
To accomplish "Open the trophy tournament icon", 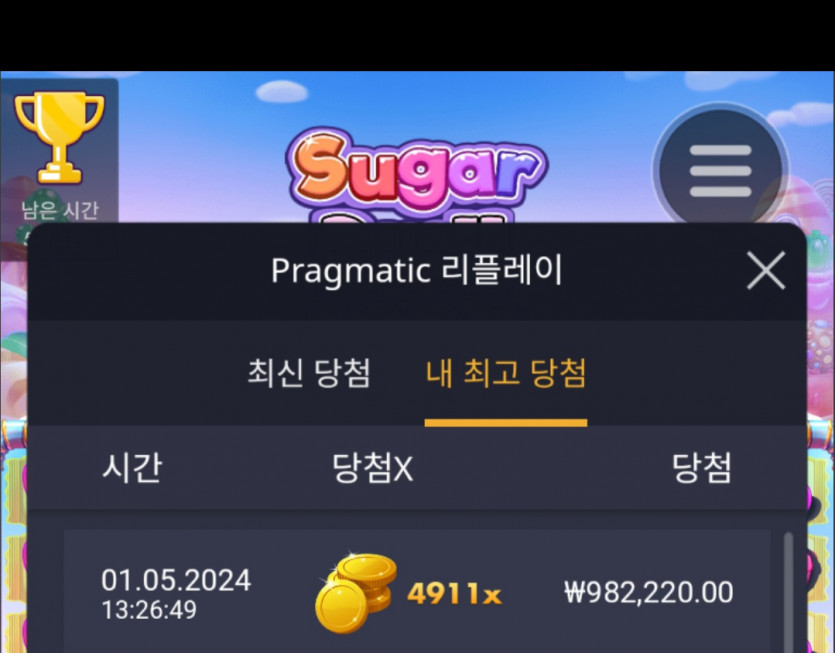I will (59, 138).
